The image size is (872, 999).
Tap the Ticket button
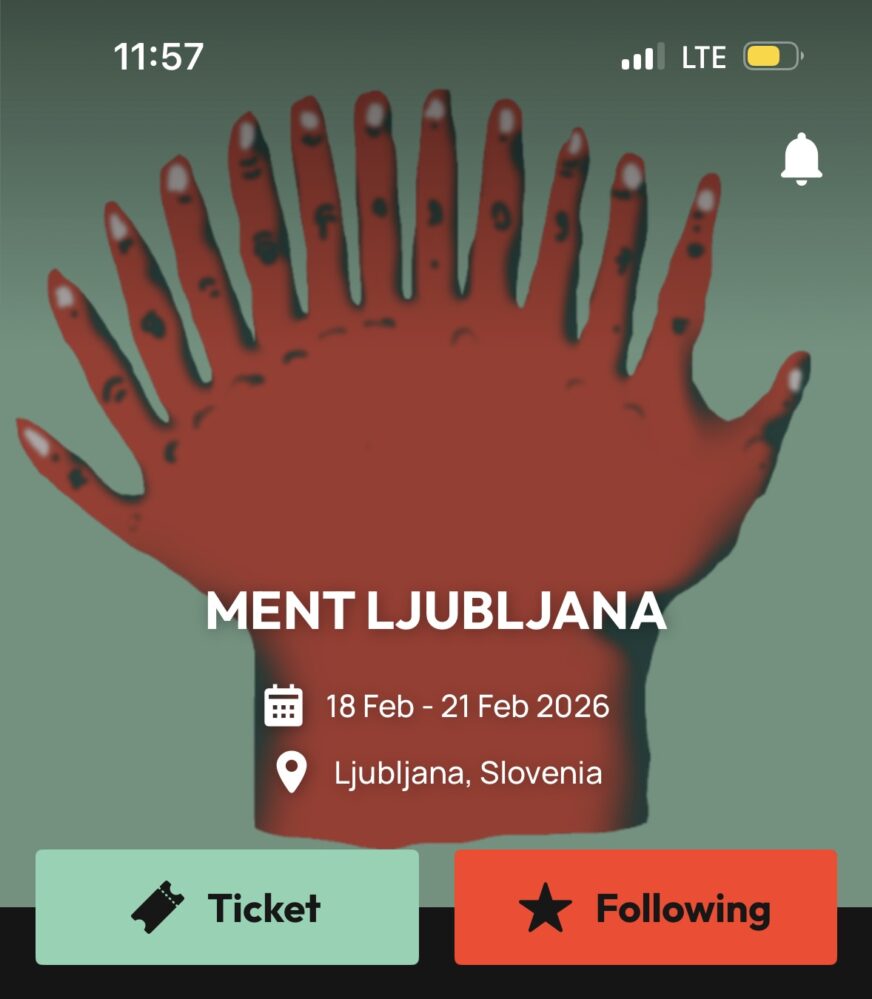tap(227, 907)
